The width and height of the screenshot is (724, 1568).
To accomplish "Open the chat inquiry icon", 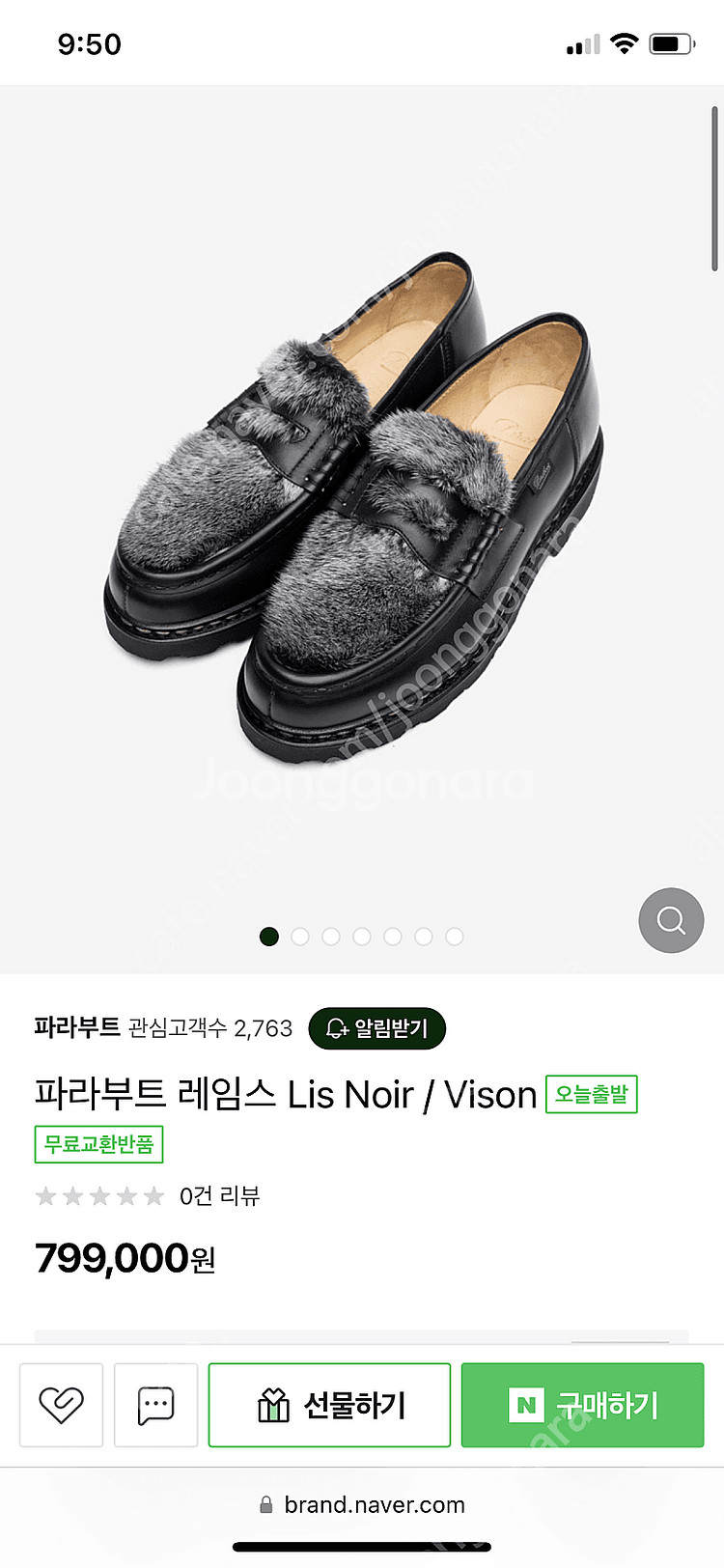I will click(155, 1405).
